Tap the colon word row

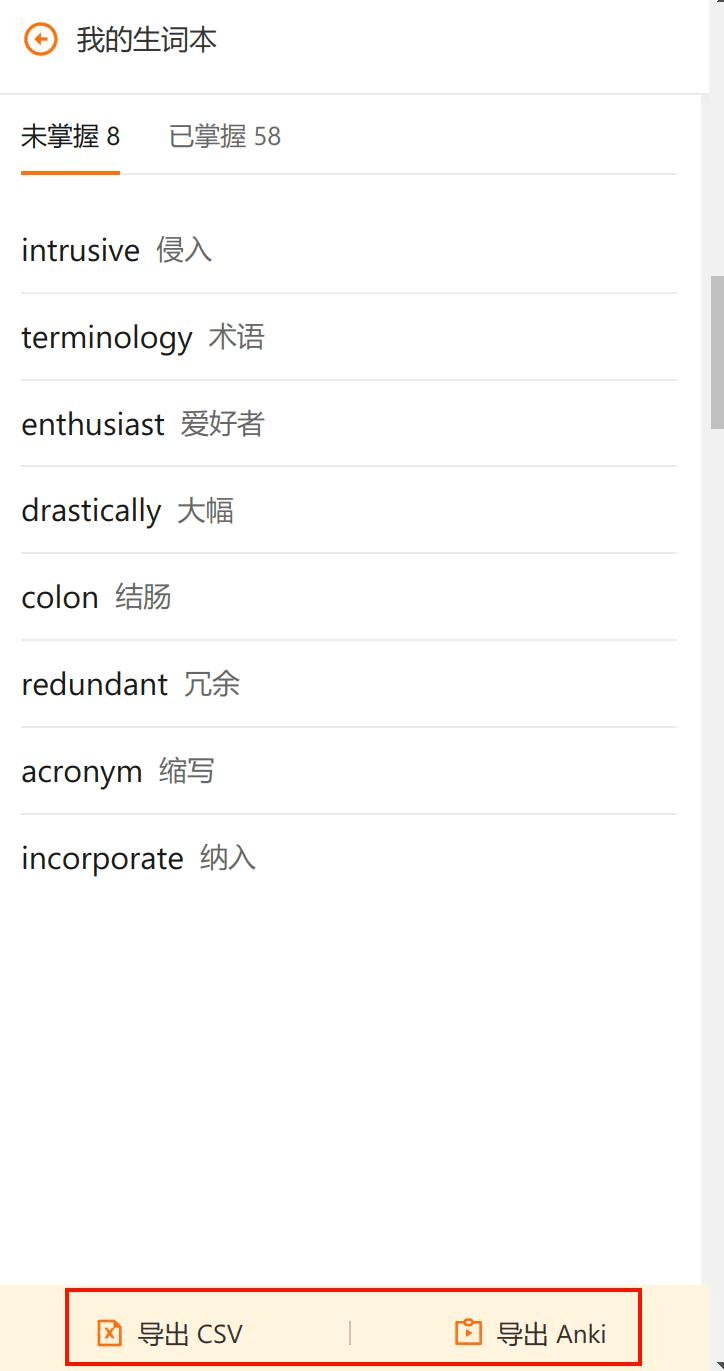tap(349, 597)
